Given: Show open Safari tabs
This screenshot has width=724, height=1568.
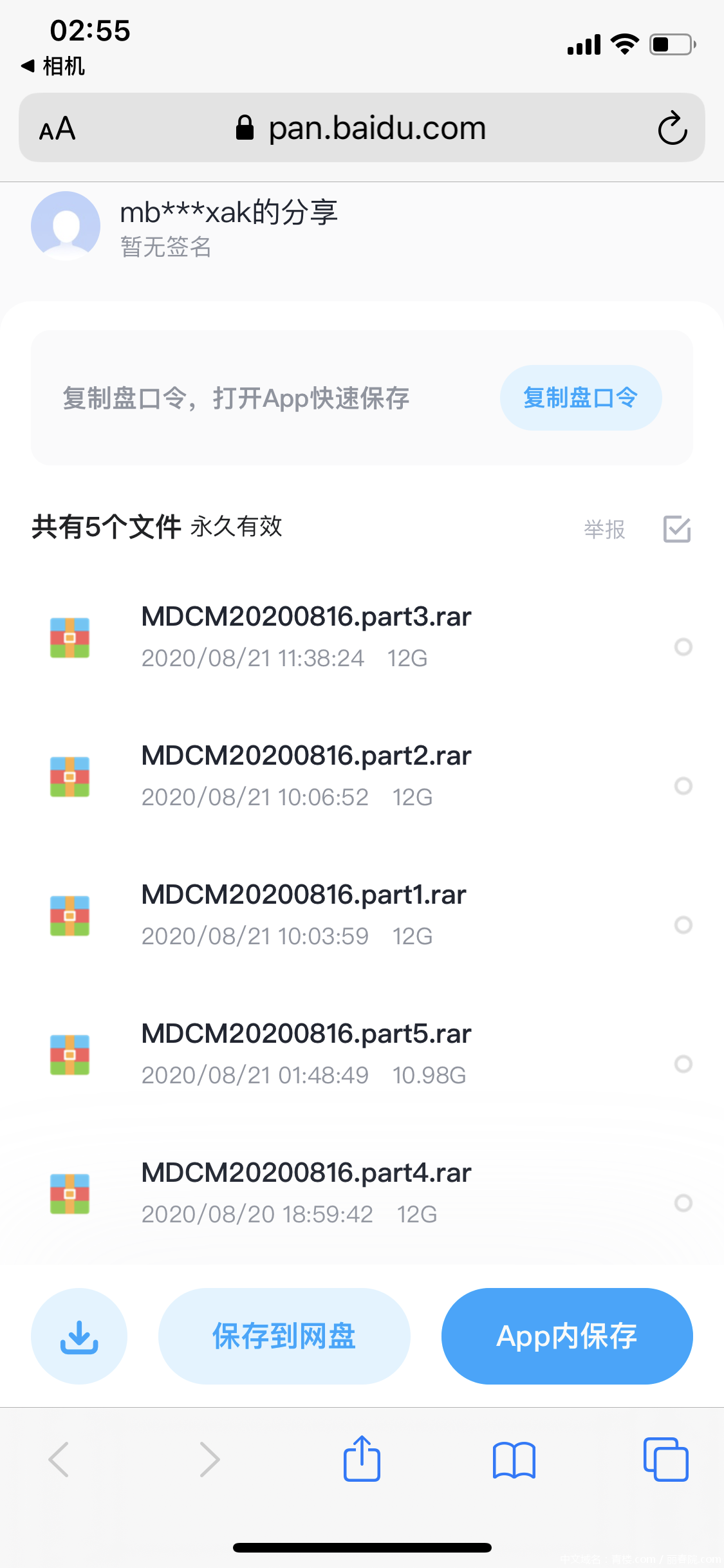Looking at the screenshot, I should coord(665,1459).
